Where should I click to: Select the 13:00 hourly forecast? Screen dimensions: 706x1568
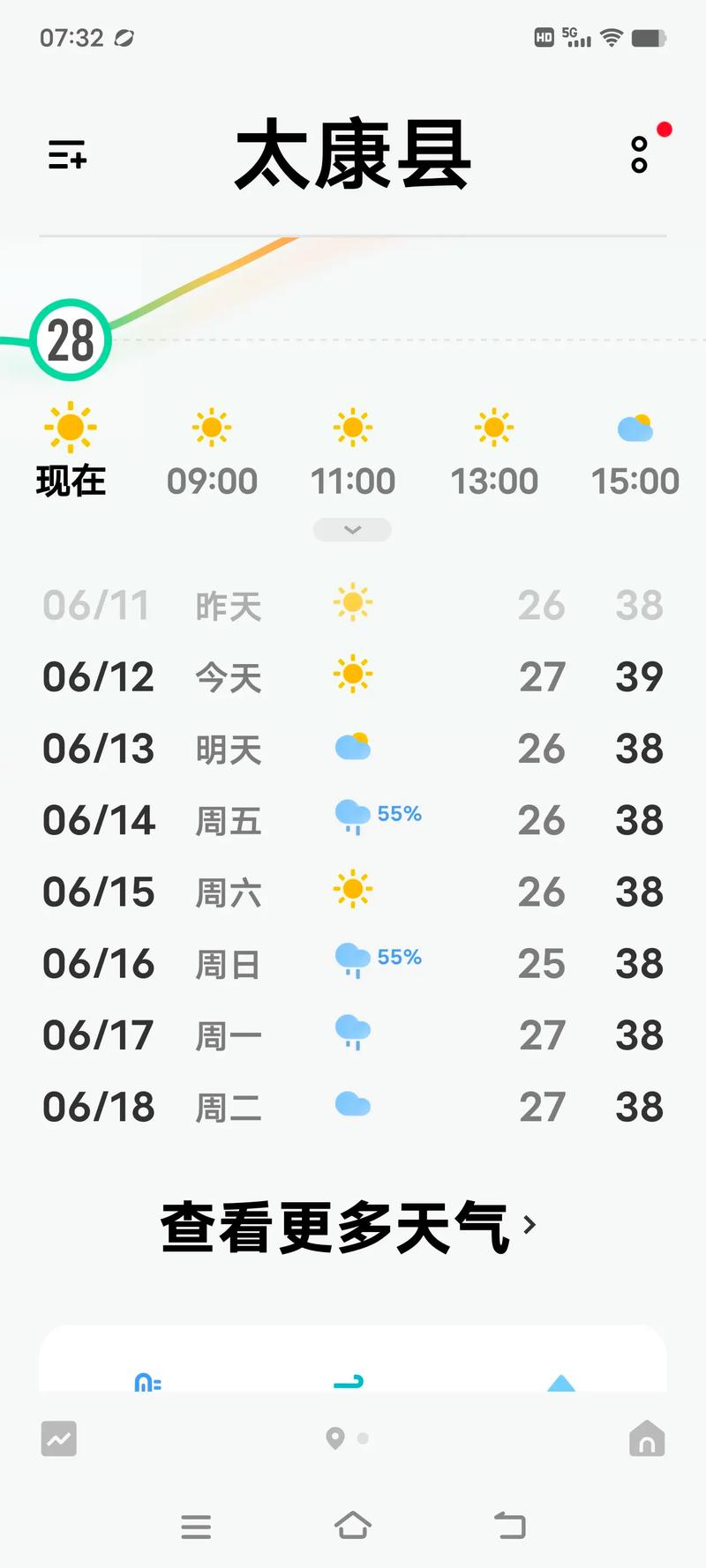[494, 450]
